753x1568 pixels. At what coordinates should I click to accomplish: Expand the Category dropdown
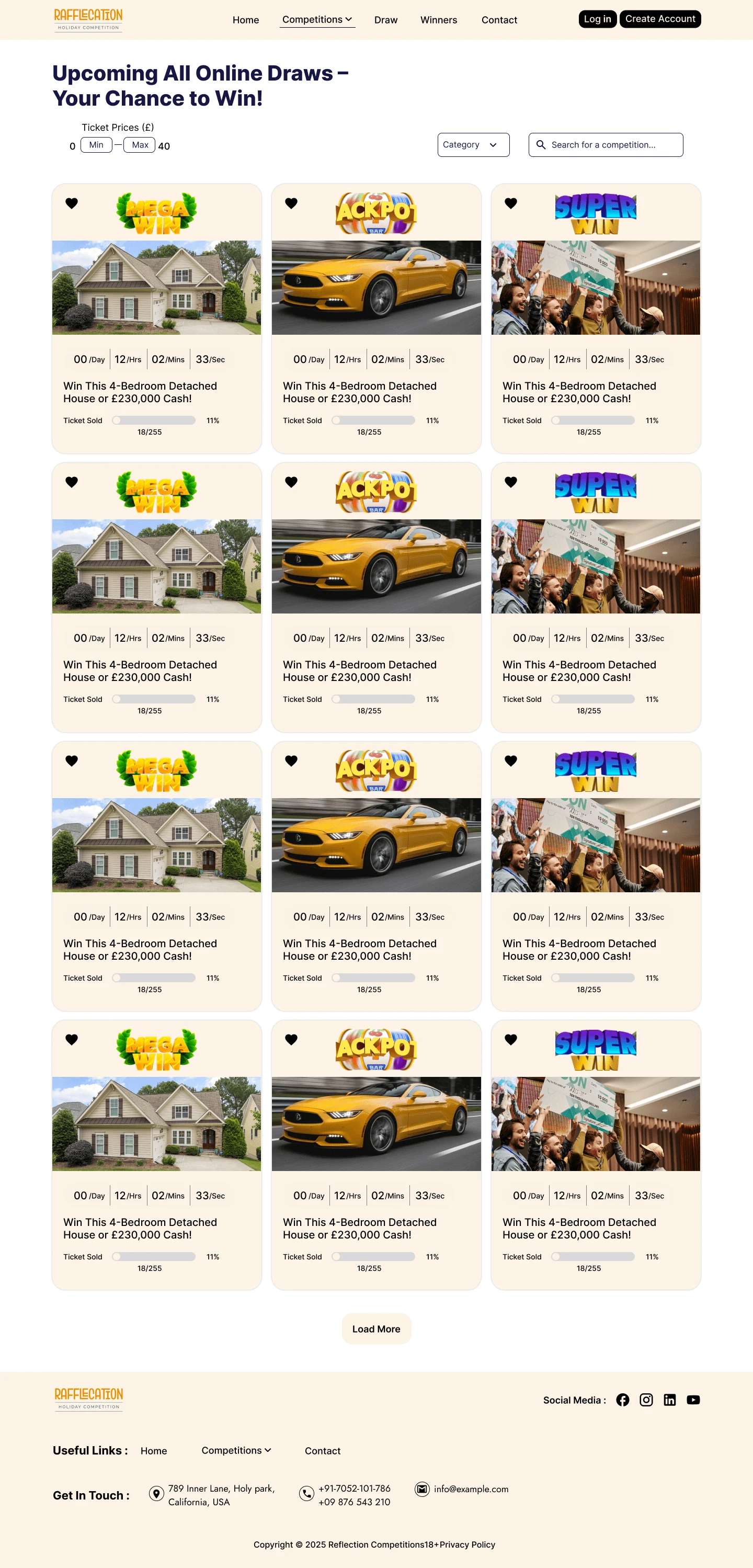(473, 145)
